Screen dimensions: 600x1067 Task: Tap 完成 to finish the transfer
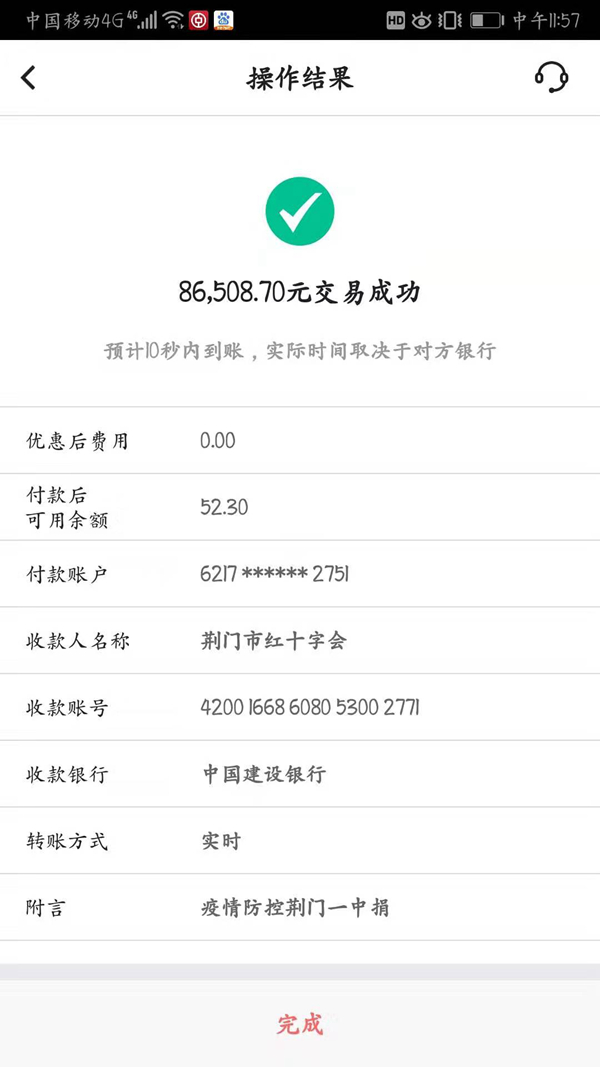[300, 1024]
